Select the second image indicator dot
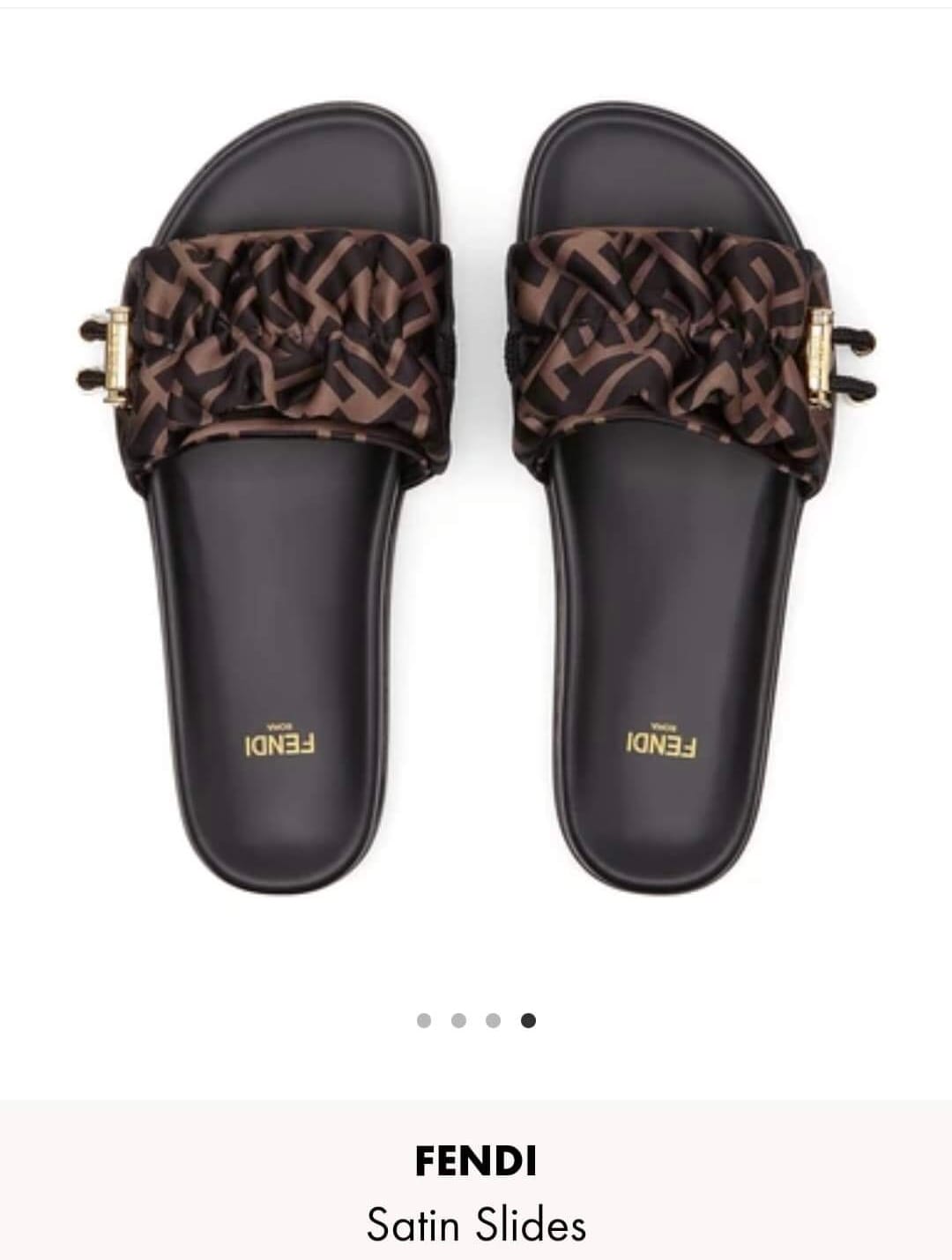 click(458, 1020)
